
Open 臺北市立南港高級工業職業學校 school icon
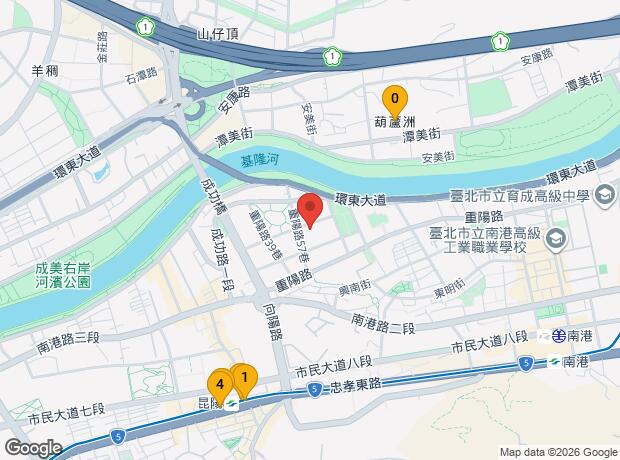coord(556,239)
